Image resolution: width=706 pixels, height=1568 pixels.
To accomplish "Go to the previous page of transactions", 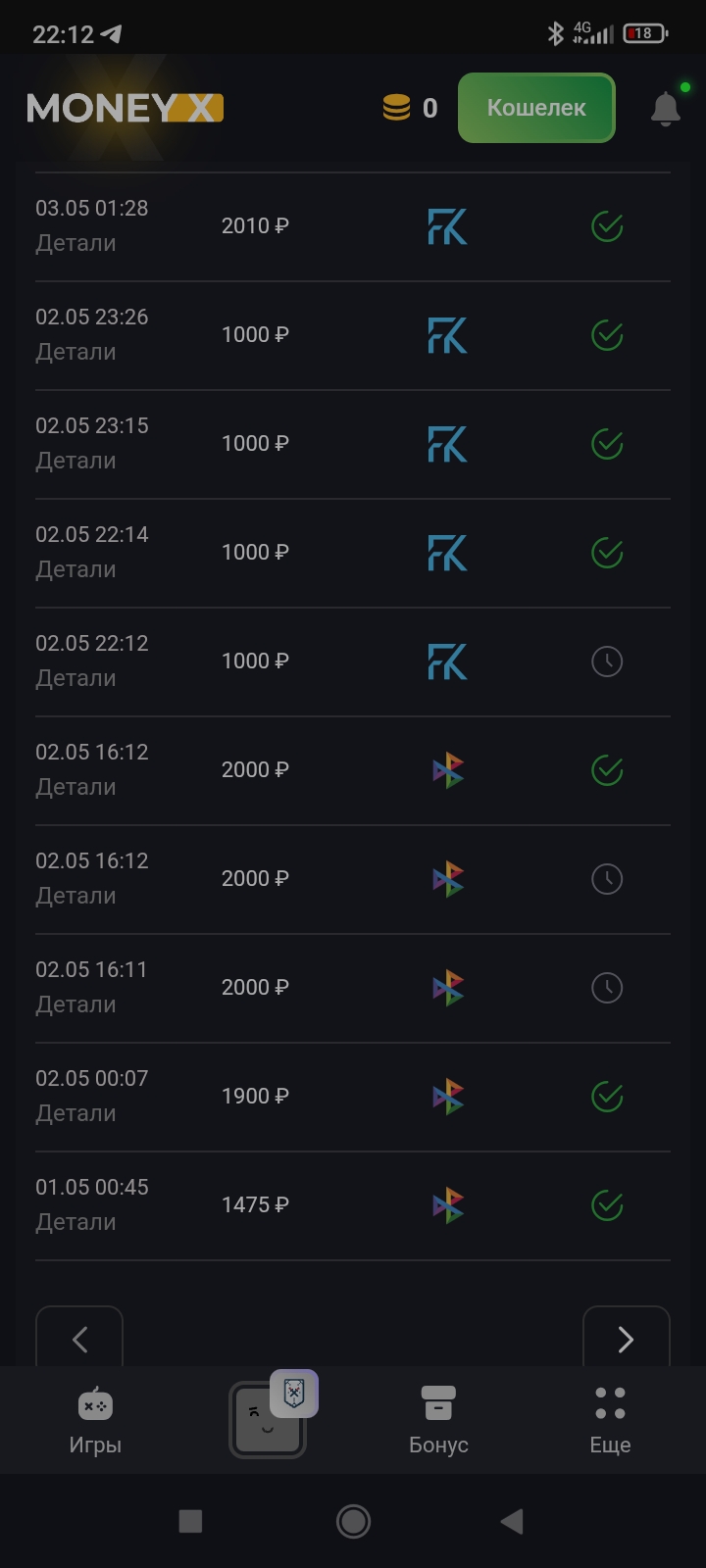I will pyautogui.click(x=79, y=1339).
